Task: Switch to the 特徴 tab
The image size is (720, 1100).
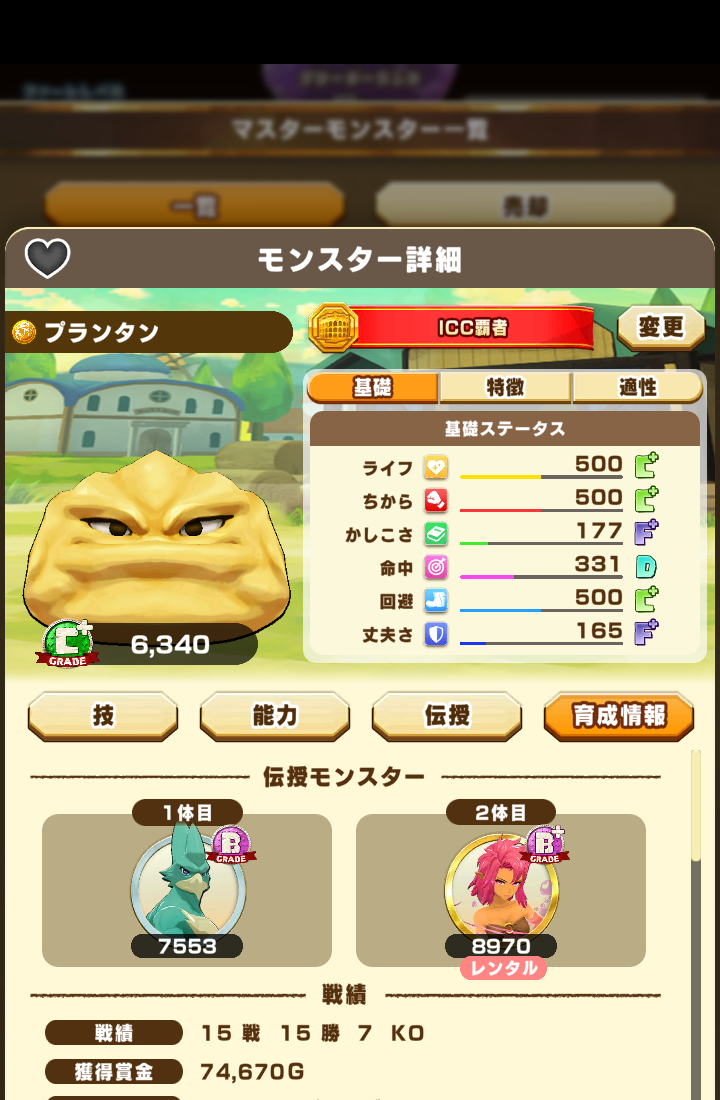Action: click(x=505, y=387)
